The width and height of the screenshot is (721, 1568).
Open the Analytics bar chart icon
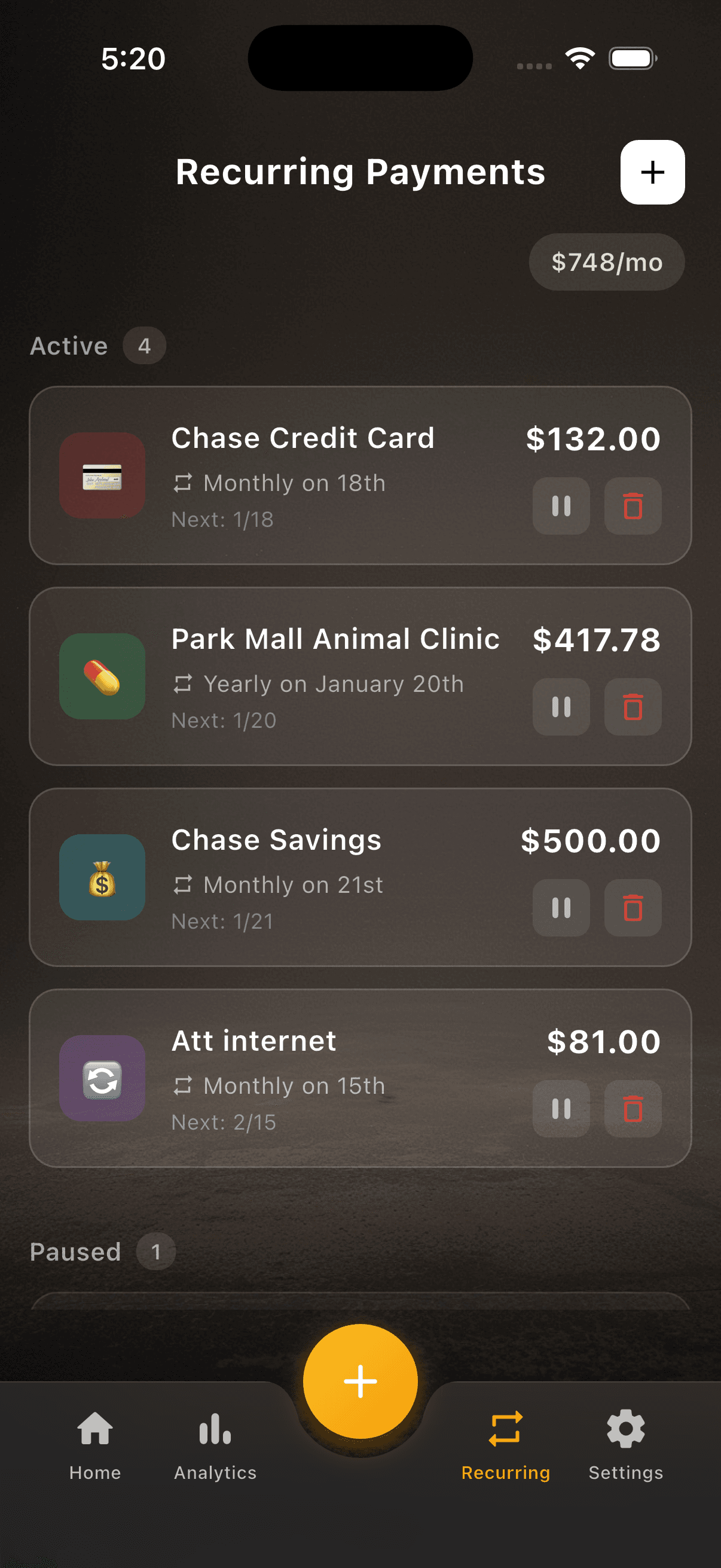(x=214, y=1430)
